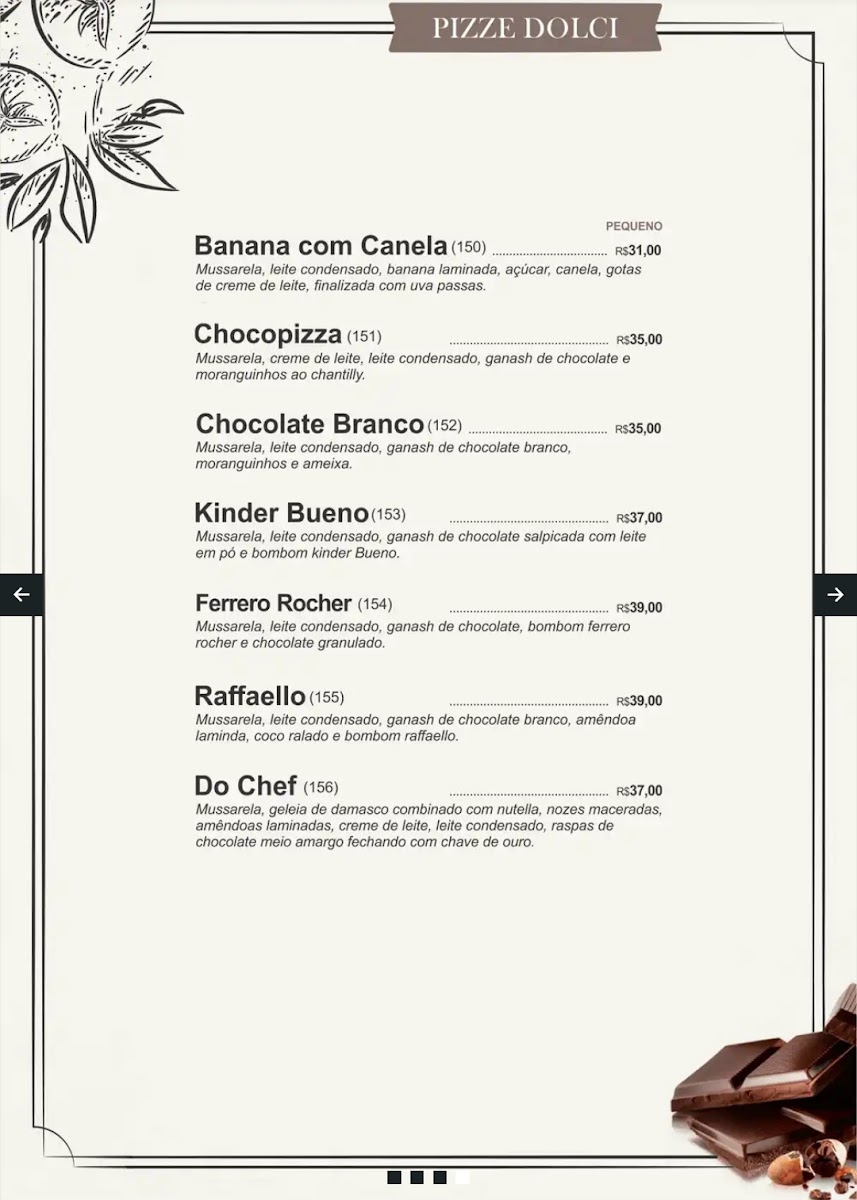Jump to the third page indicator square

440,1177
